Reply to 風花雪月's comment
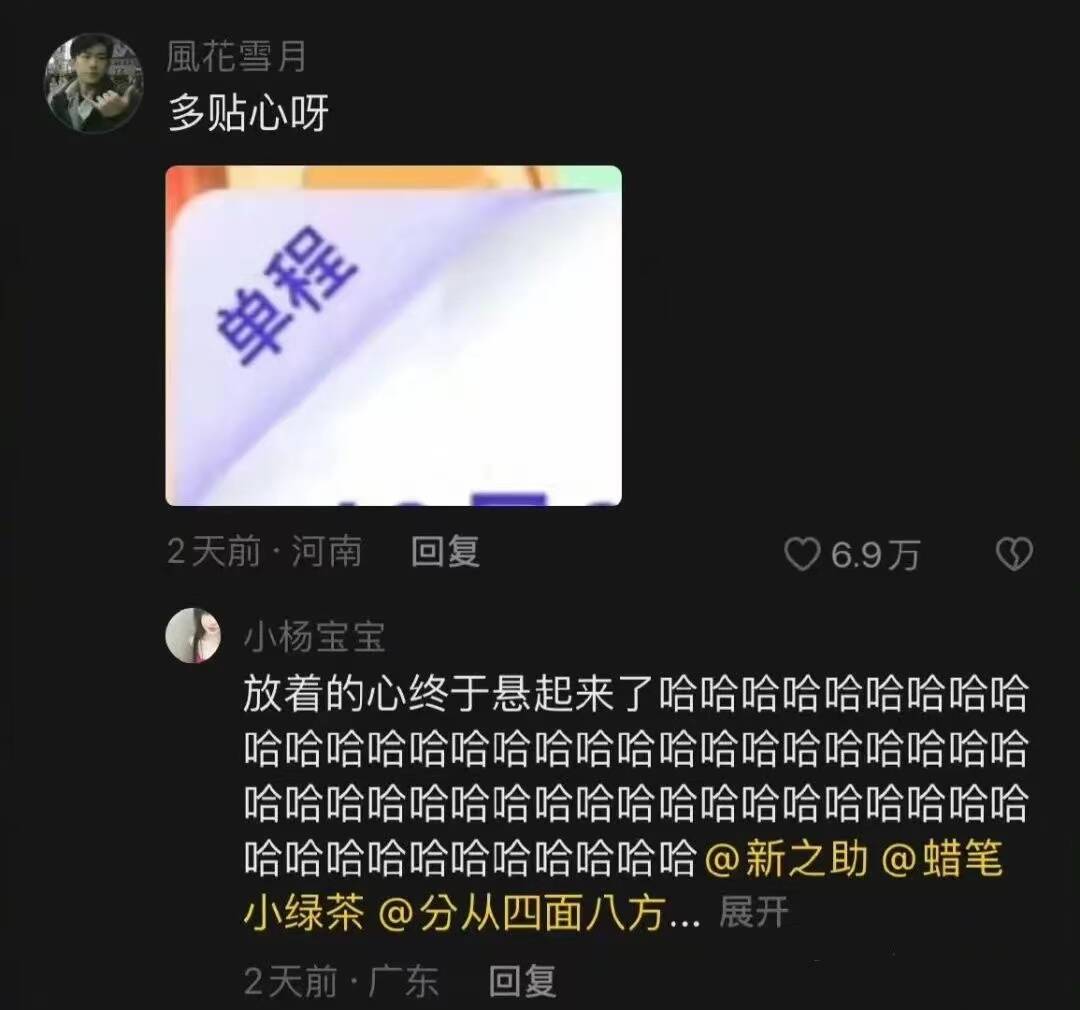This screenshot has height=1010, width=1080. 446,552
